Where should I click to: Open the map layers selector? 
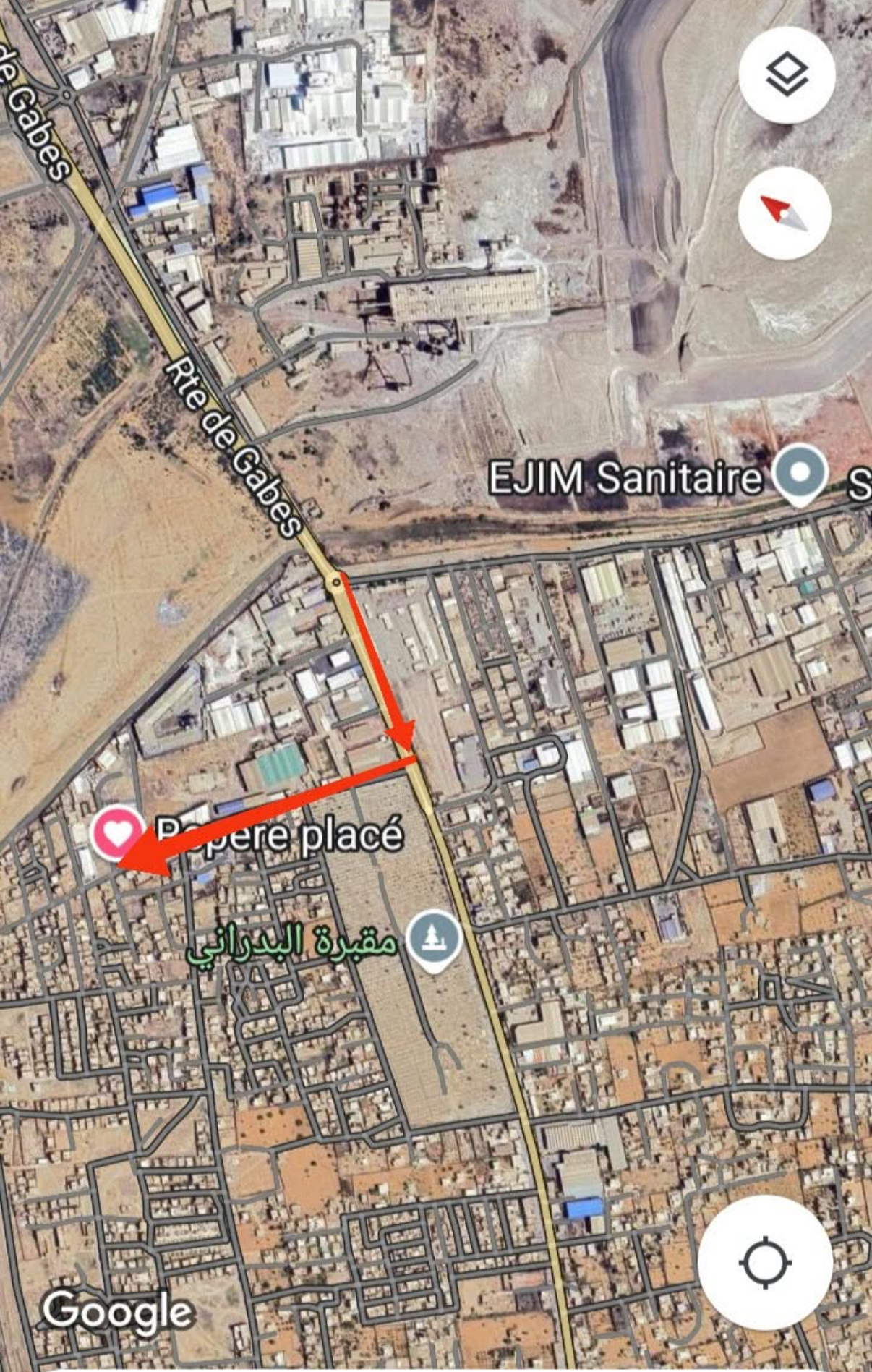(786, 74)
